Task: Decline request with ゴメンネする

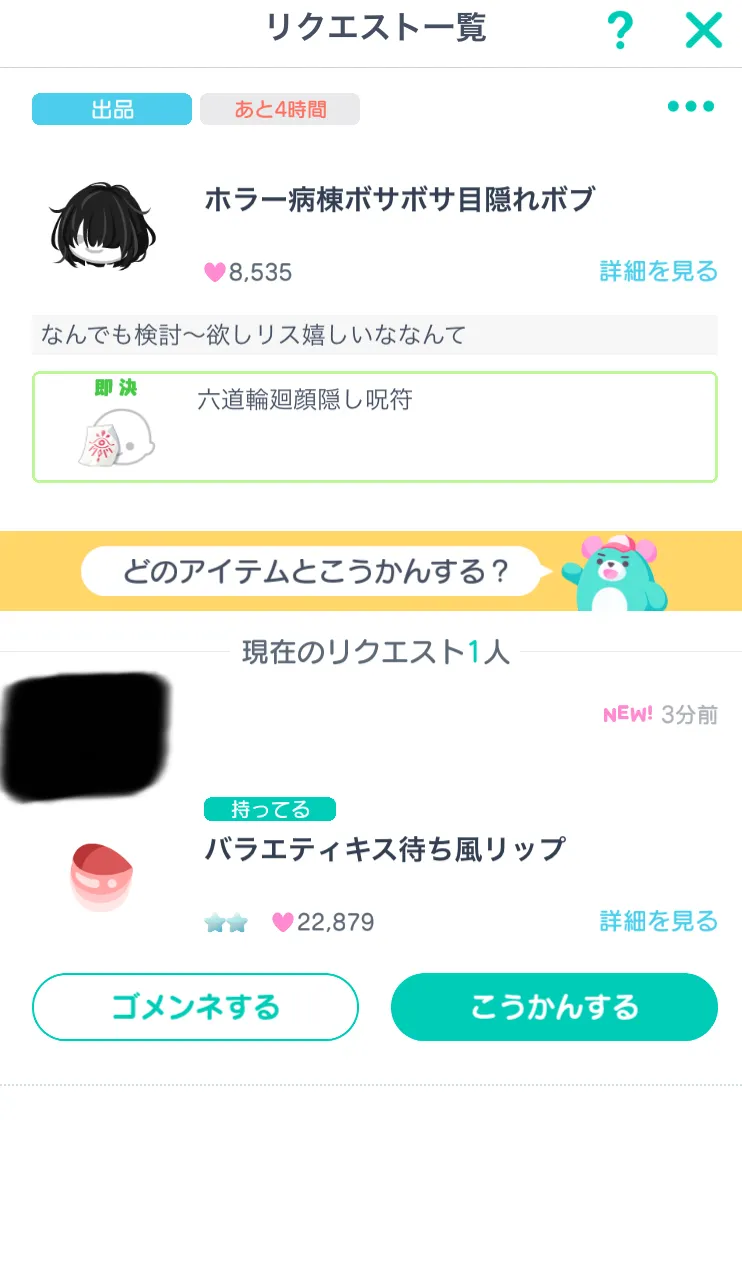Action: click(195, 1007)
